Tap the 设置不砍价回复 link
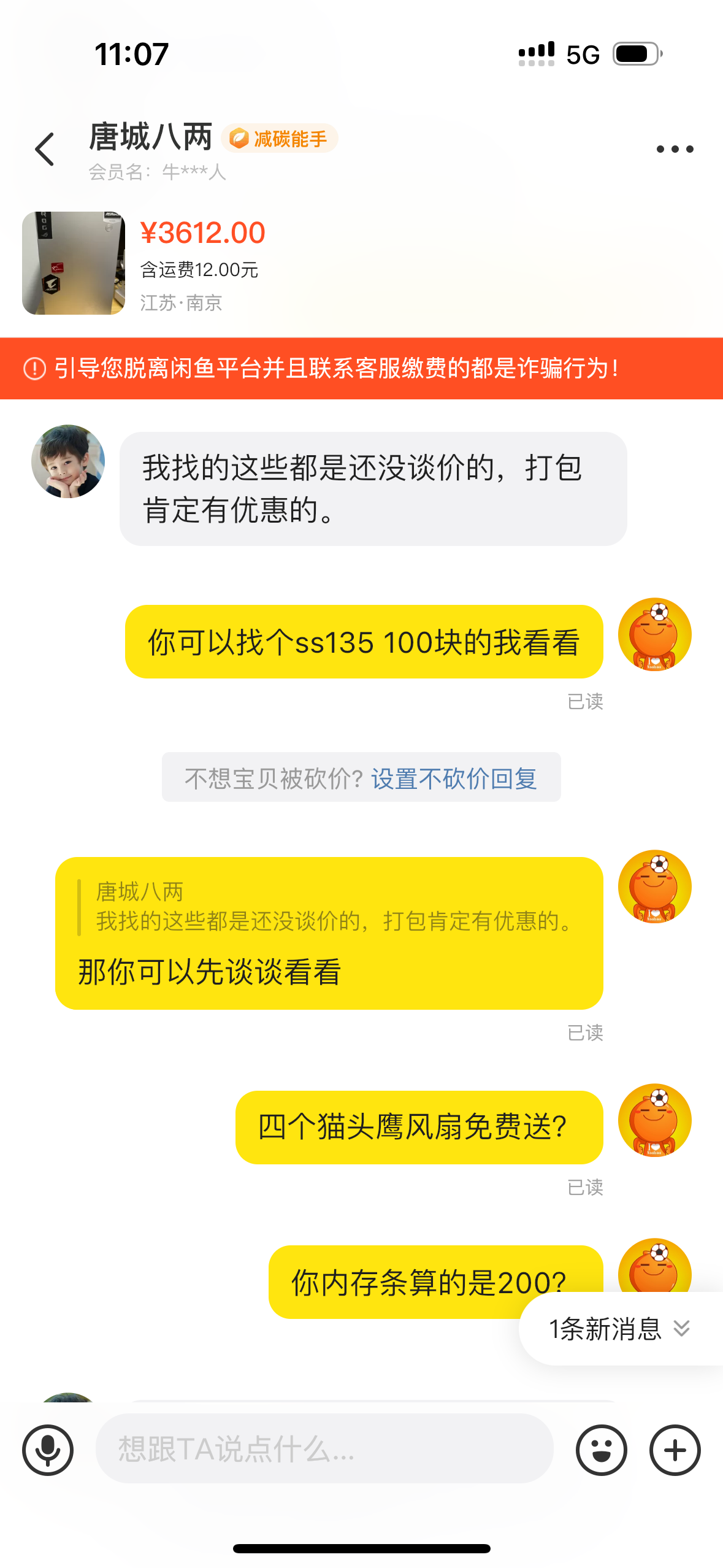Viewport: 723px width, 1568px height. pyautogui.click(x=454, y=778)
